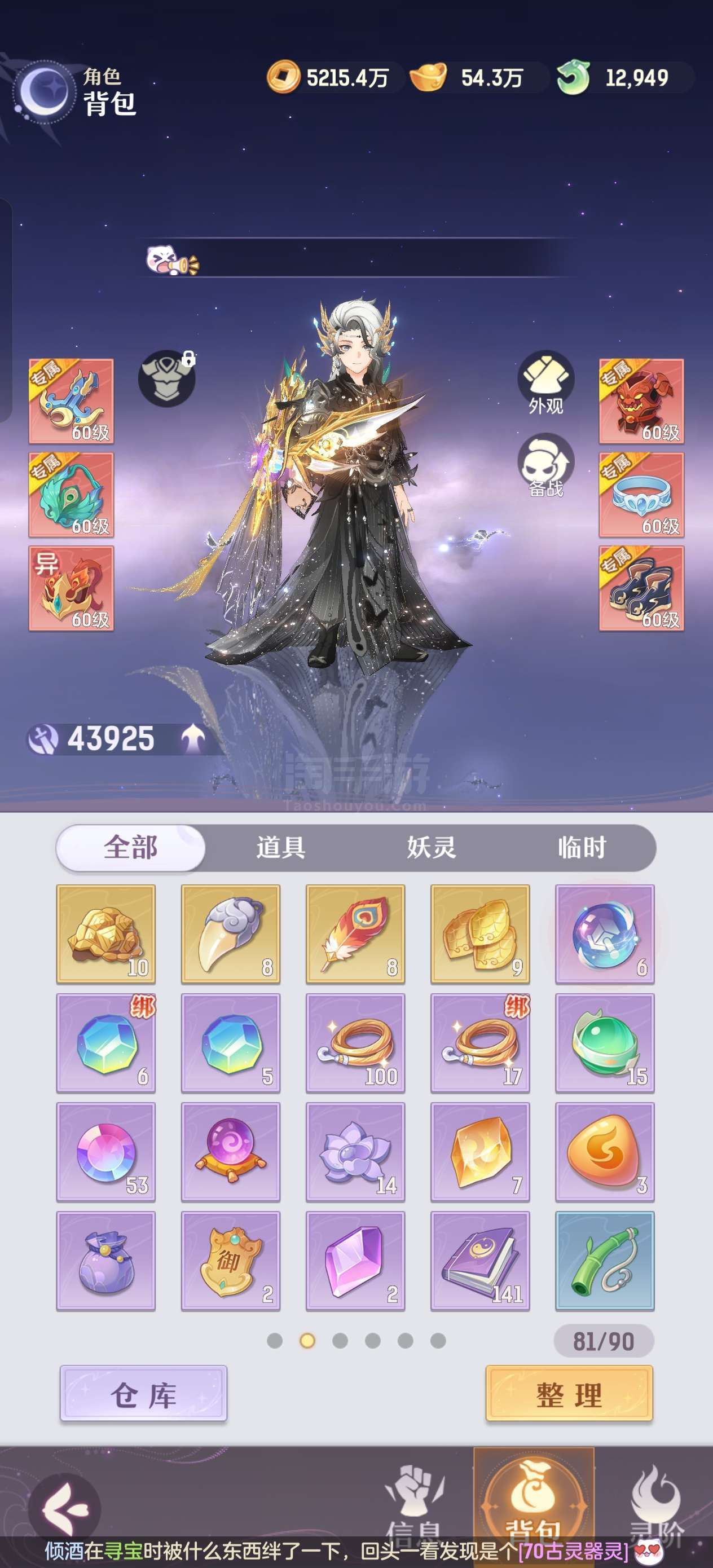The height and width of the screenshot is (1568, 713).
Task: Select the 全部 tab
Action: 130,847
